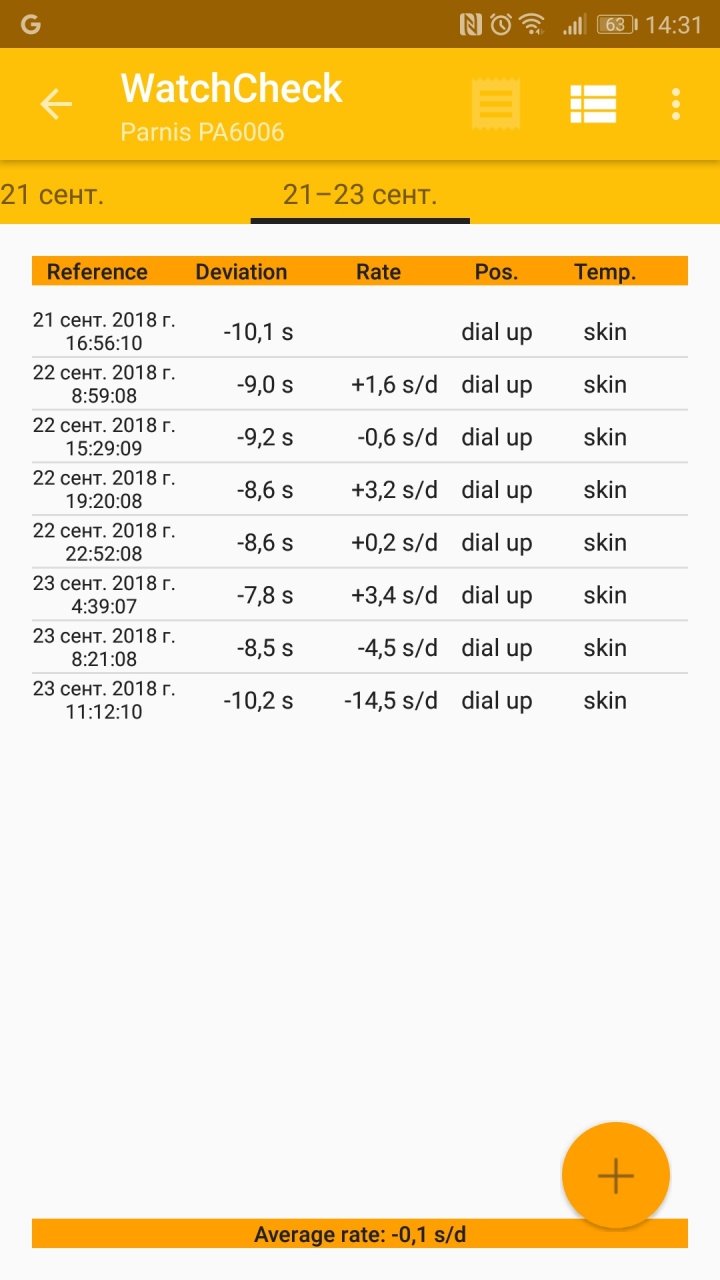
Task: Switch to the 21 сент. tab
Action: click(x=52, y=194)
